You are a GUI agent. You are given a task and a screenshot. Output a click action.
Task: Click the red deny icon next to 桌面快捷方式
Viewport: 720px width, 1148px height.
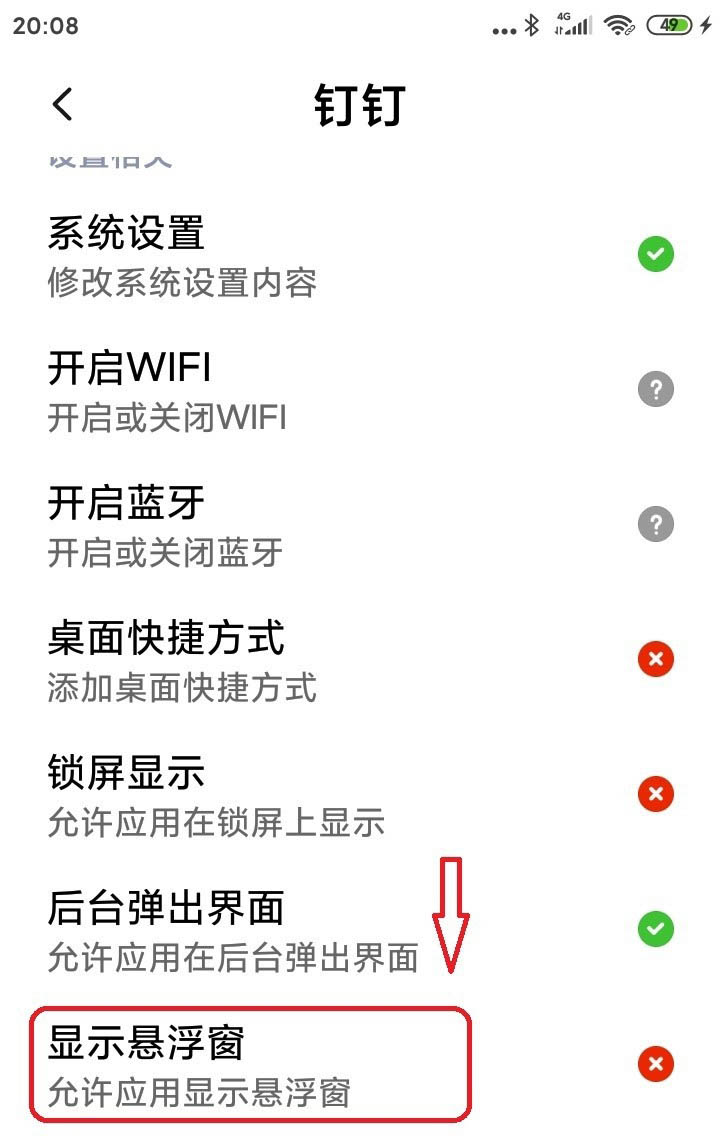click(x=655, y=659)
